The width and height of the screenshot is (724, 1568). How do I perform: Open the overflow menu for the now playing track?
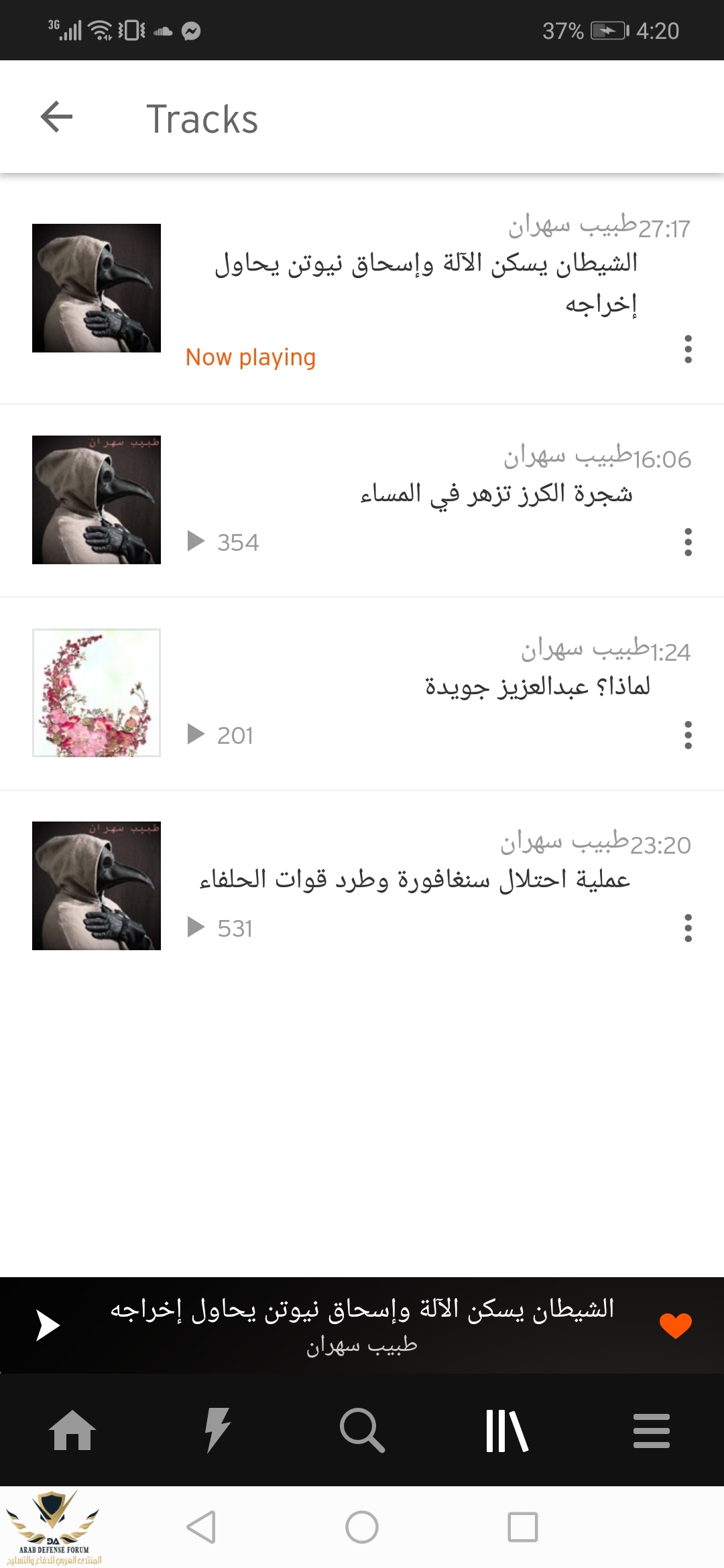688,349
